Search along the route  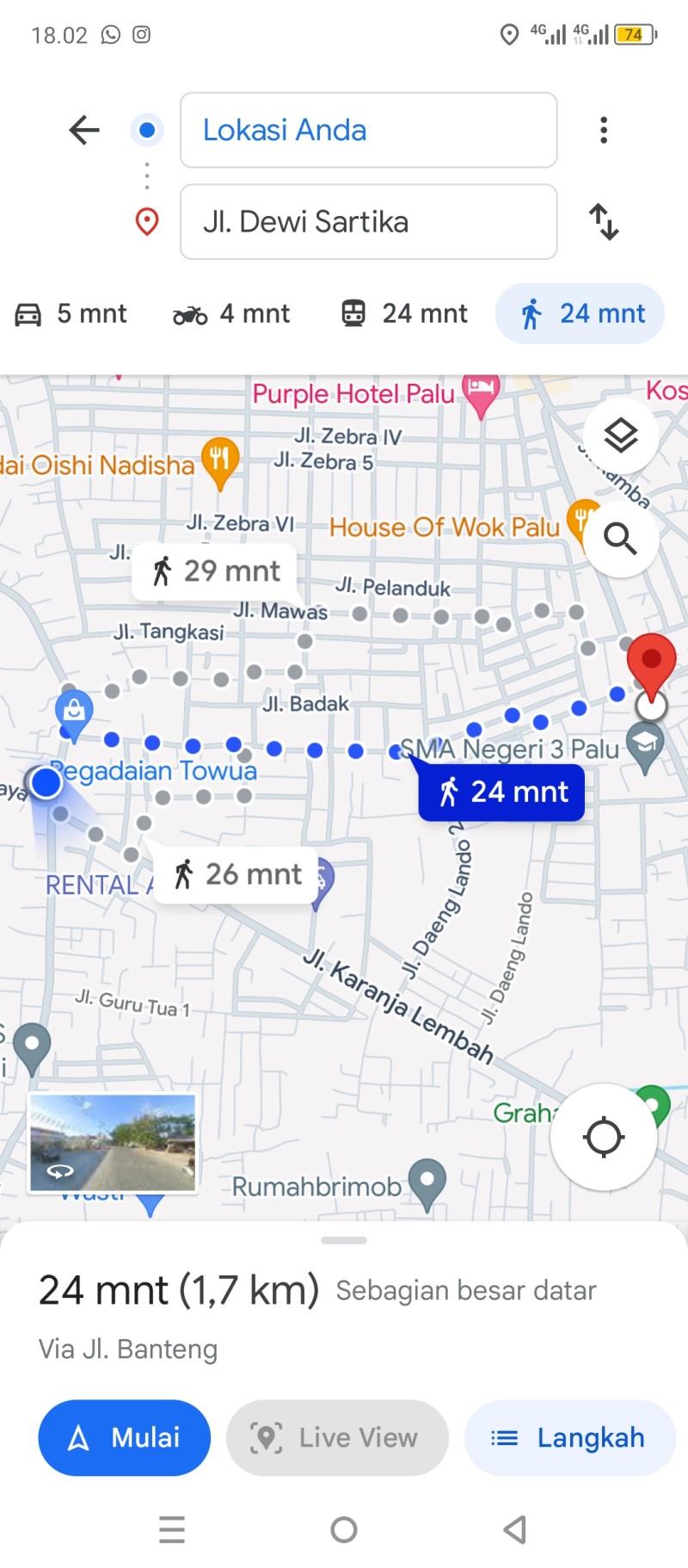tap(621, 539)
